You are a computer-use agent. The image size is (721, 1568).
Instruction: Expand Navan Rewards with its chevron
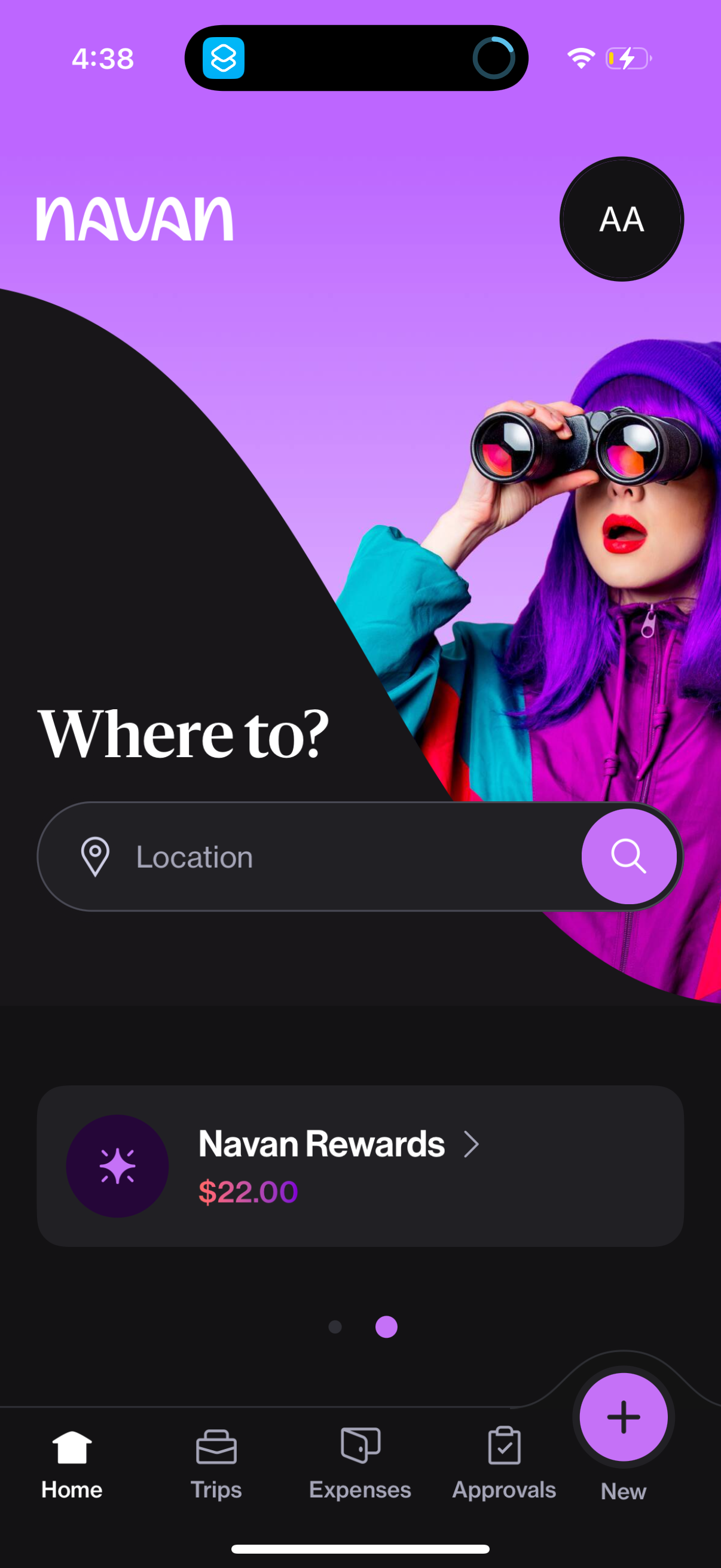[x=473, y=1145]
